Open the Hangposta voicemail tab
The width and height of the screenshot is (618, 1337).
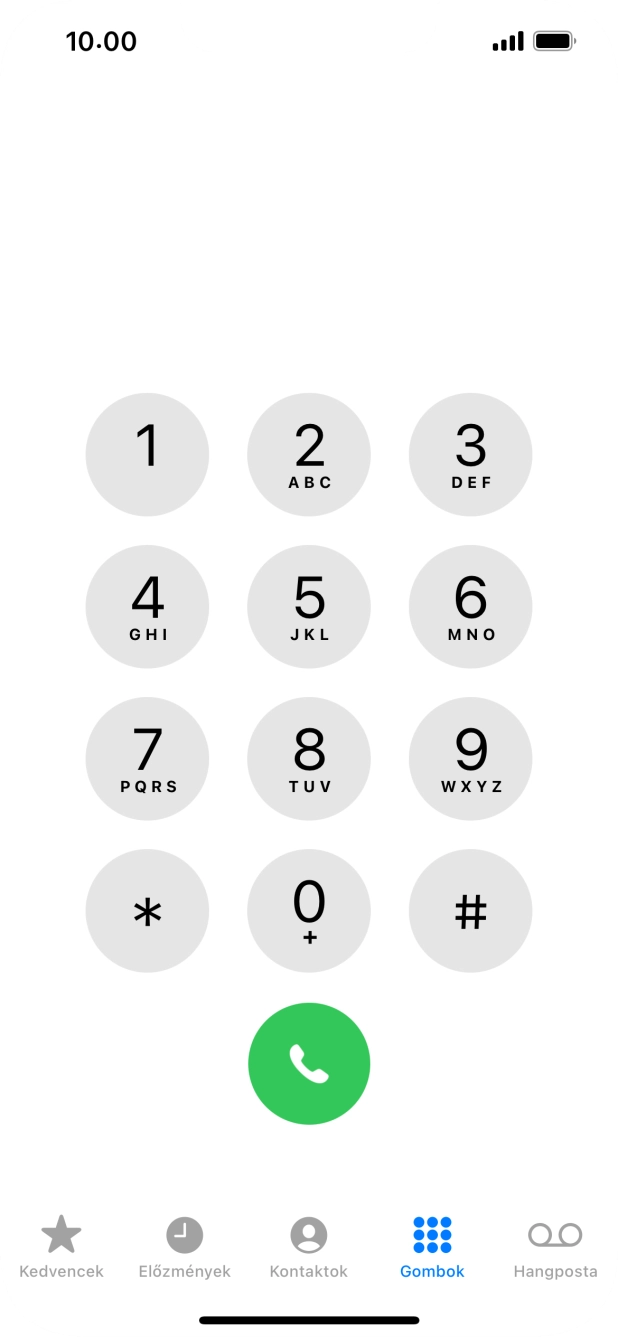555,1247
